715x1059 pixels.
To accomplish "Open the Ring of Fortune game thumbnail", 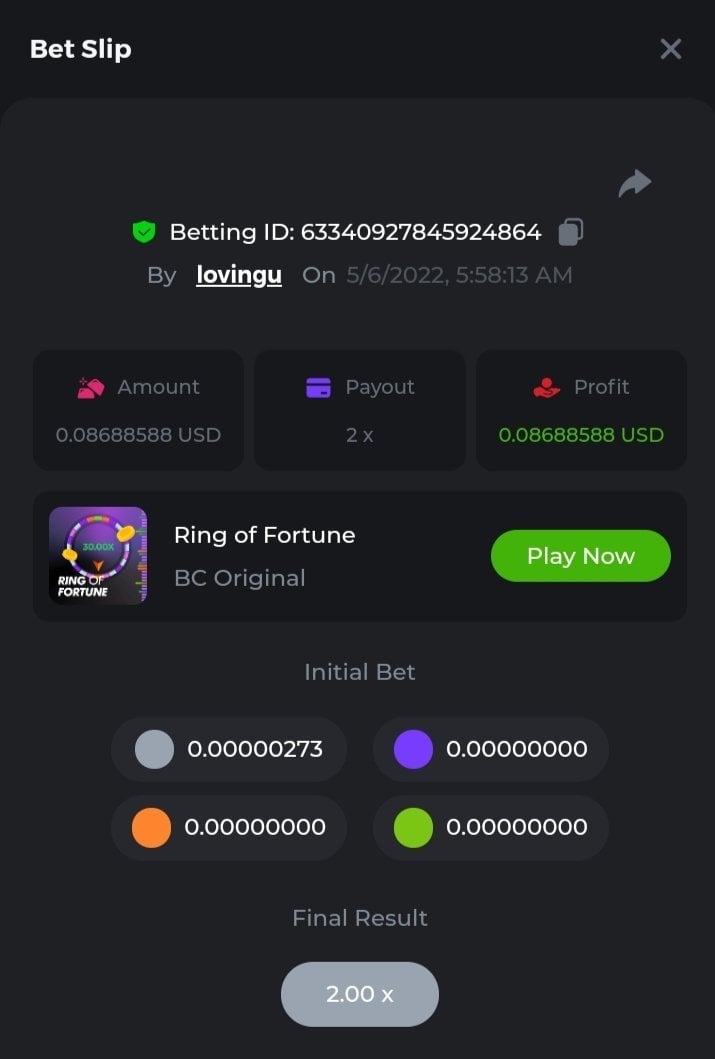I will click(98, 556).
